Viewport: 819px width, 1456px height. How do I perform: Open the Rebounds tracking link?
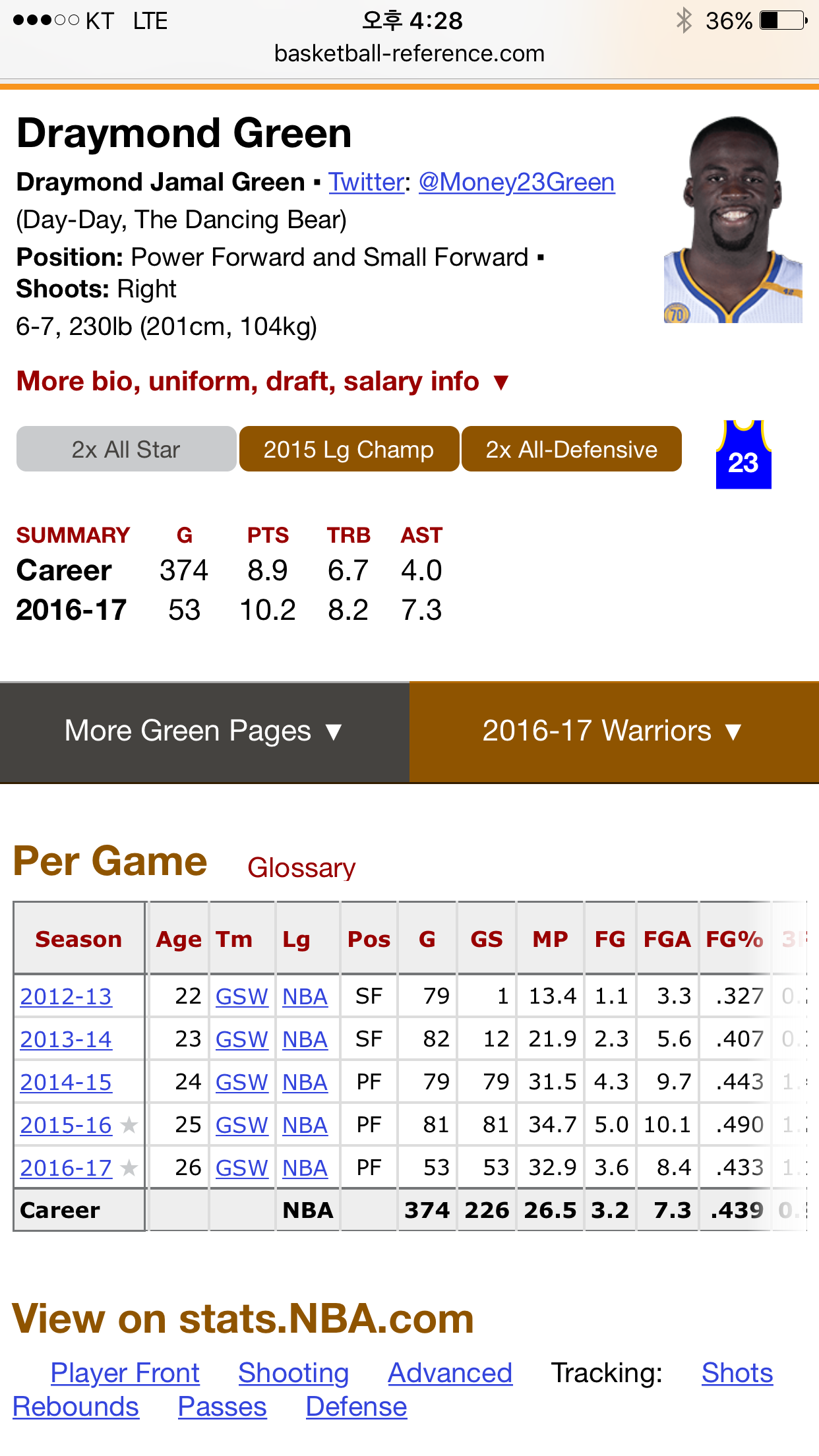76,1407
